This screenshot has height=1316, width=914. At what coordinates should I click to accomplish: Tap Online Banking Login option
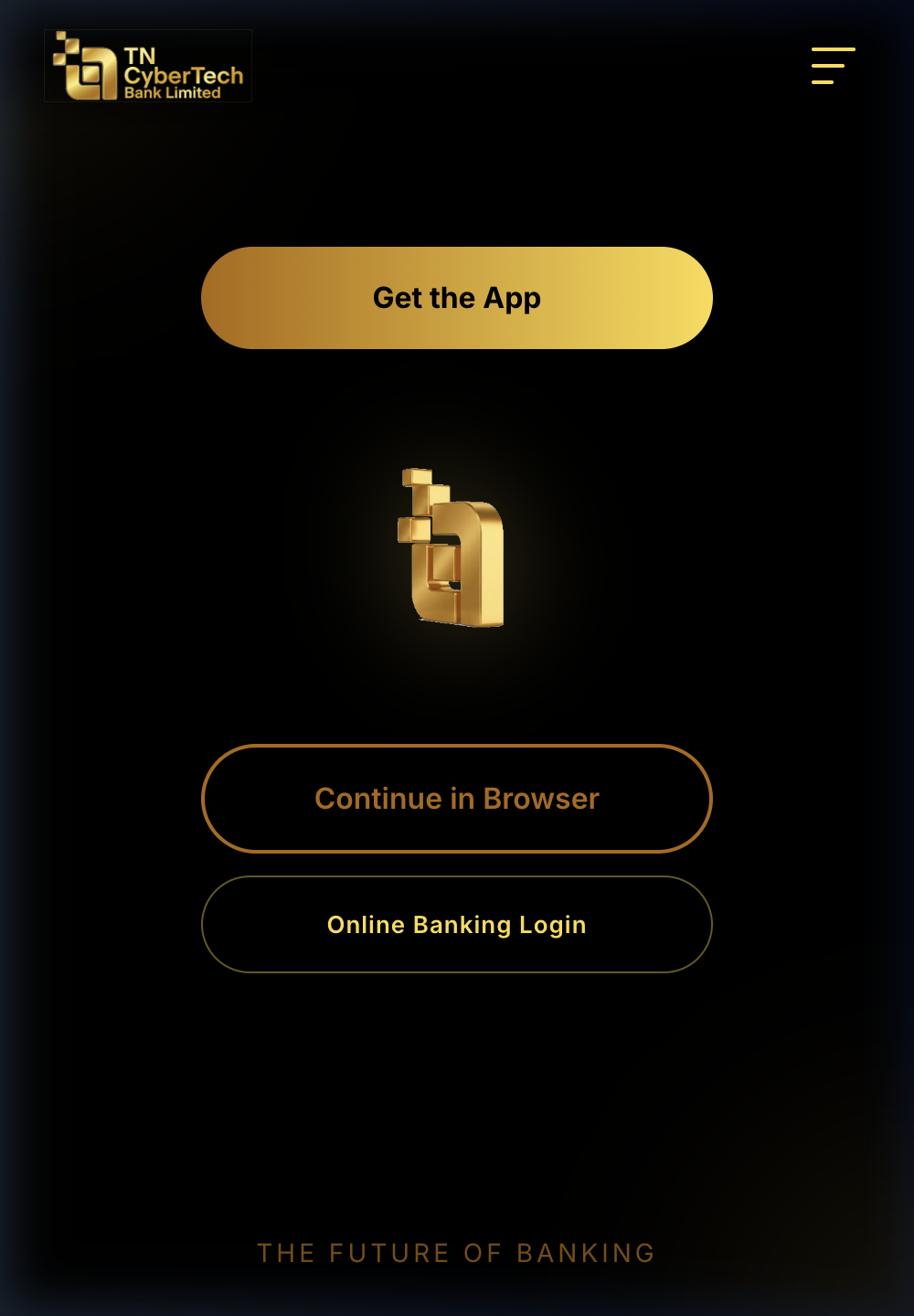point(457,924)
